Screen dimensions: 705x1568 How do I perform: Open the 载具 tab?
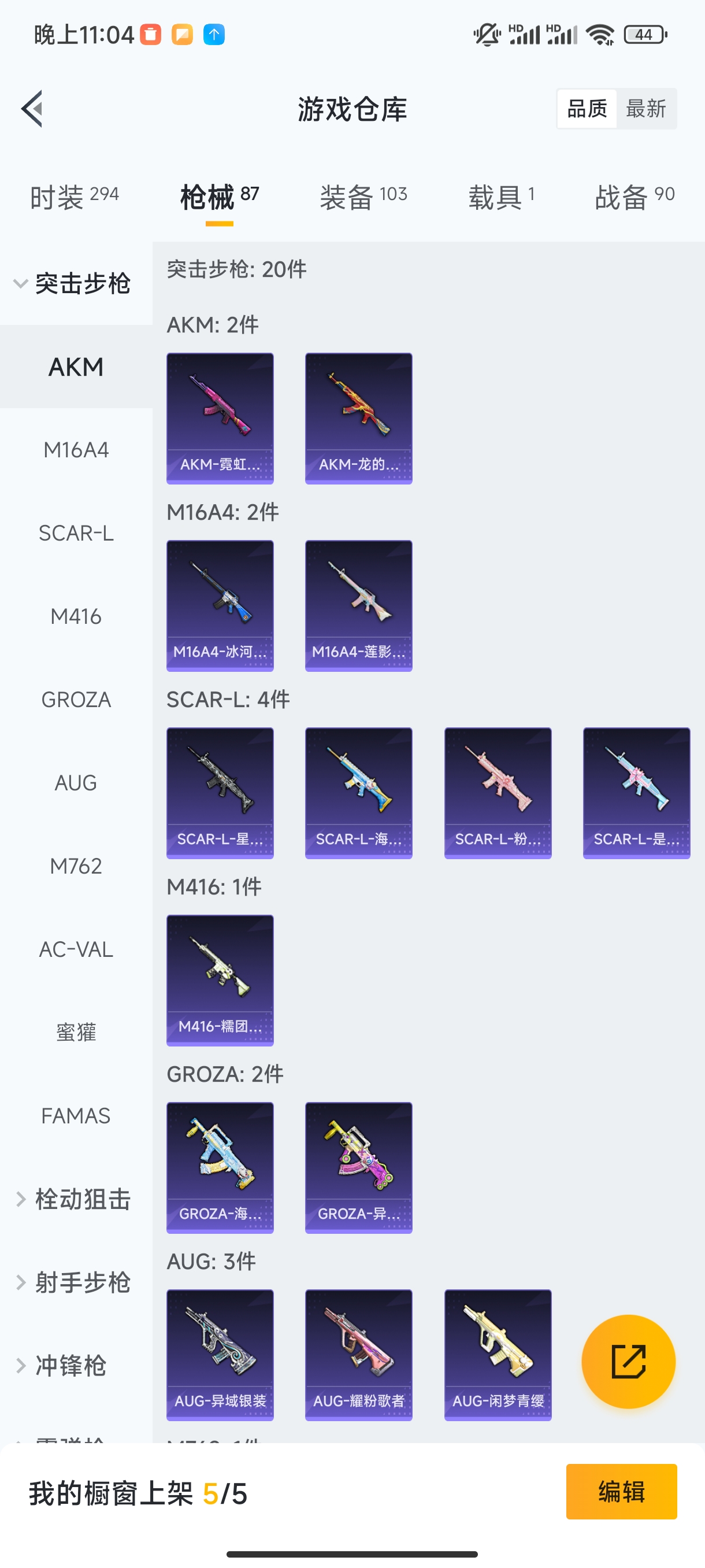click(x=501, y=197)
